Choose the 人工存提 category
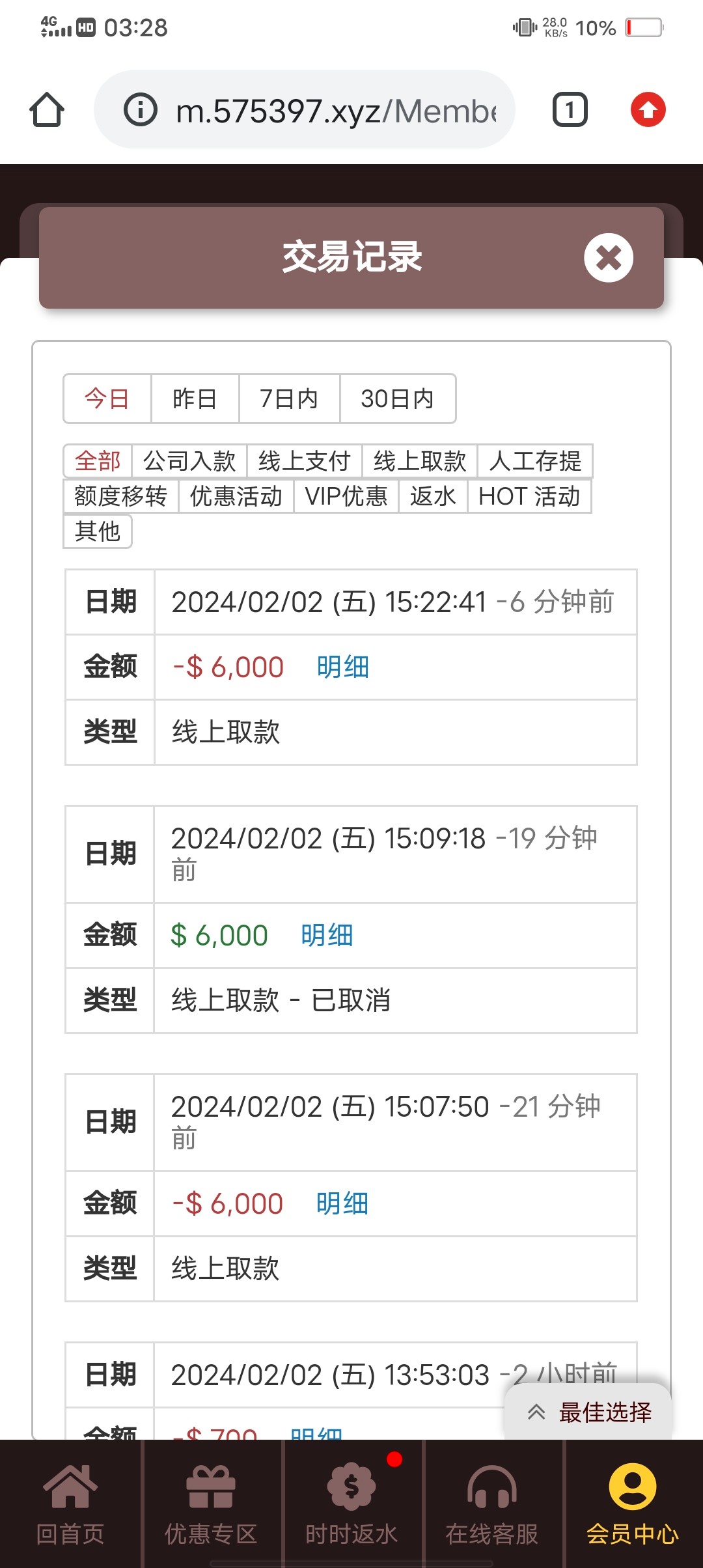This screenshot has height=1568, width=703. pyautogui.click(x=535, y=461)
